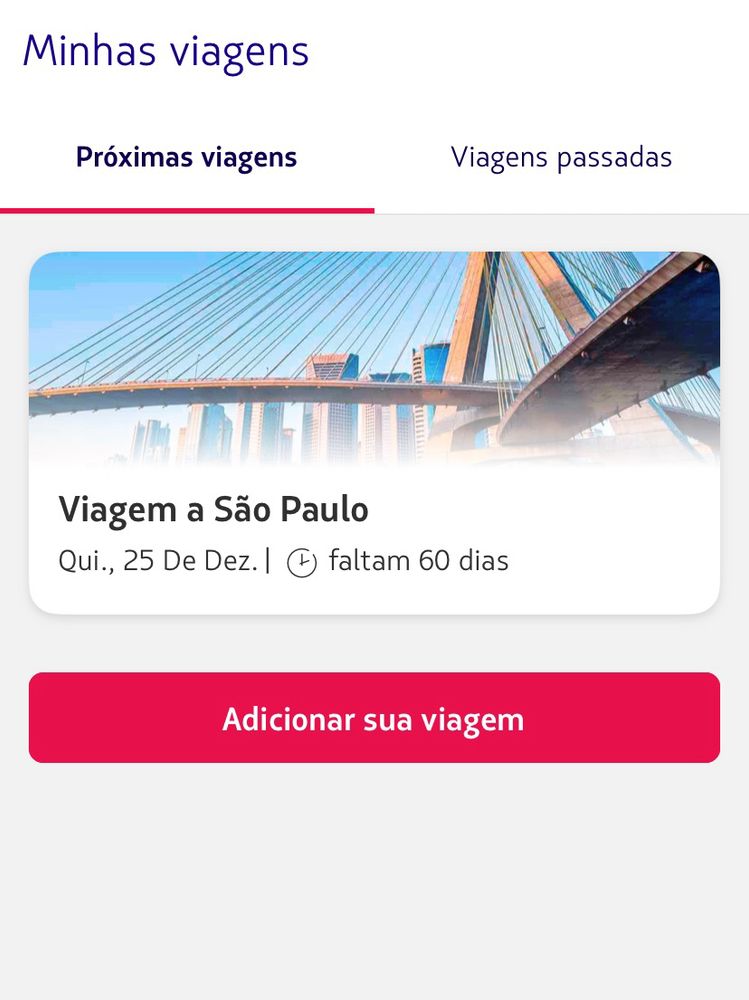Switch to the Viagens passadas tab
The width and height of the screenshot is (749, 1000).
pos(561,158)
